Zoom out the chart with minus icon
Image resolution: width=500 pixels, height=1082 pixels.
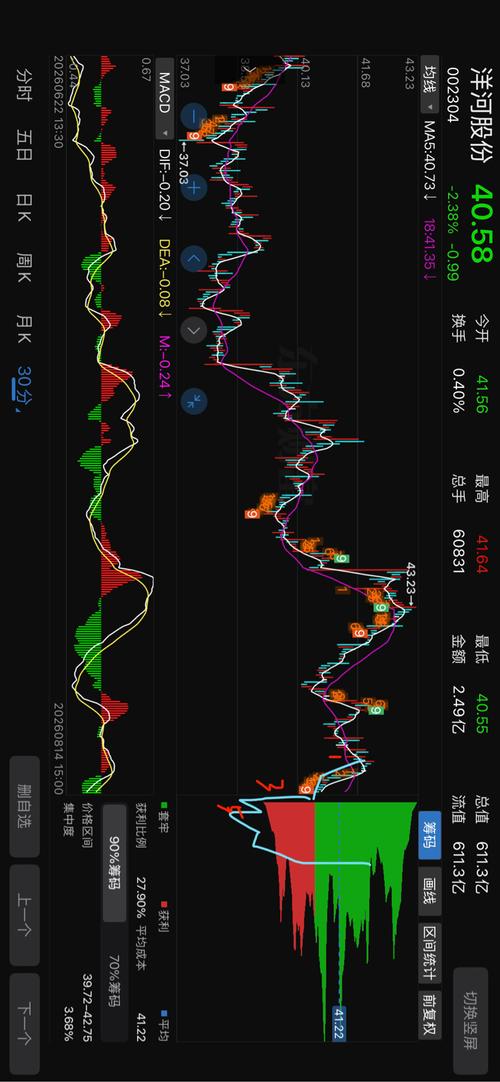point(194,115)
